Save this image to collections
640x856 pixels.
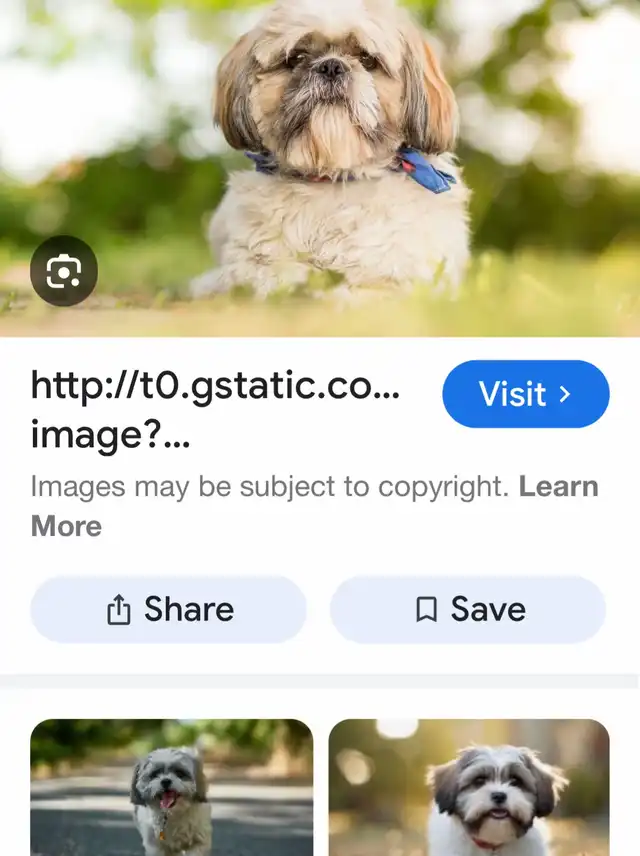pos(468,609)
